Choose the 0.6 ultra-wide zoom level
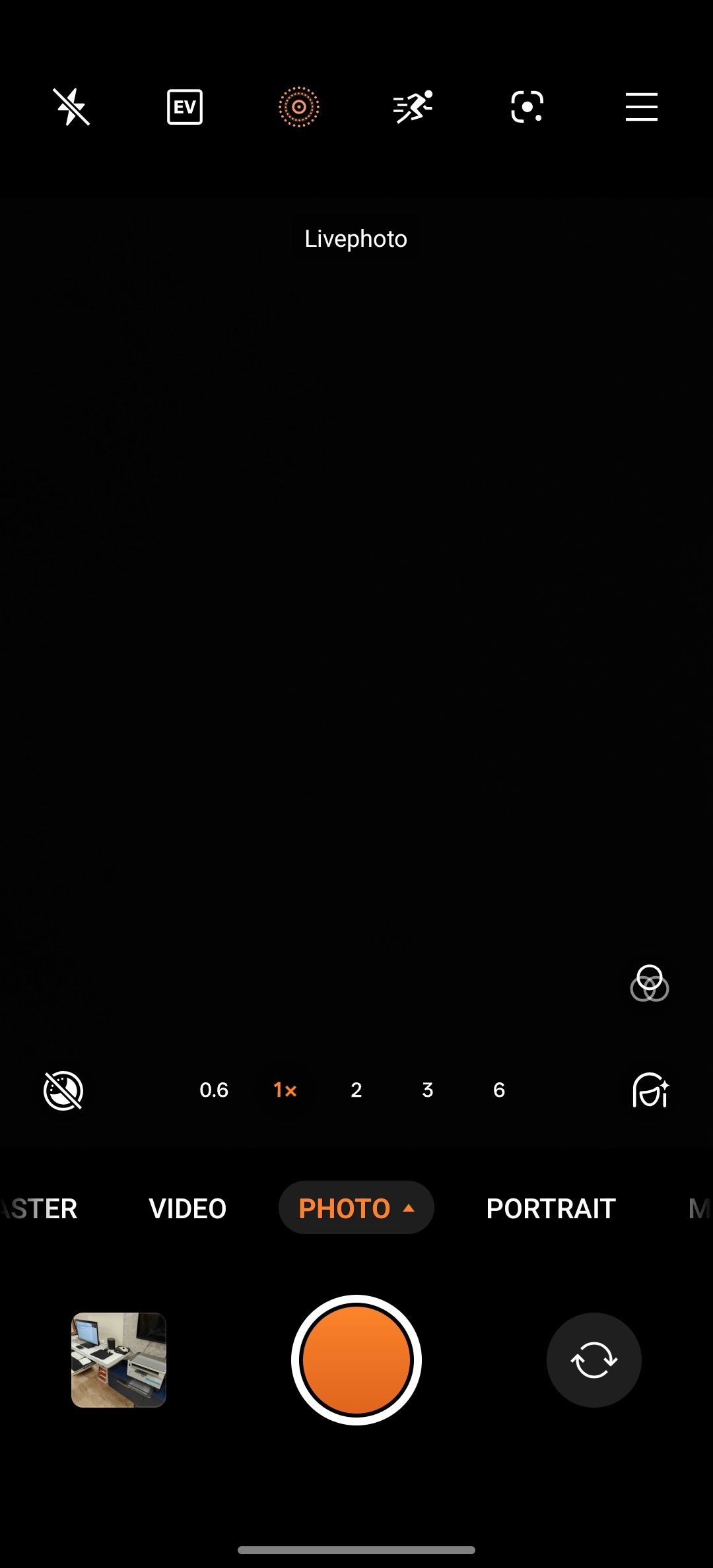 pyautogui.click(x=213, y=1090)
